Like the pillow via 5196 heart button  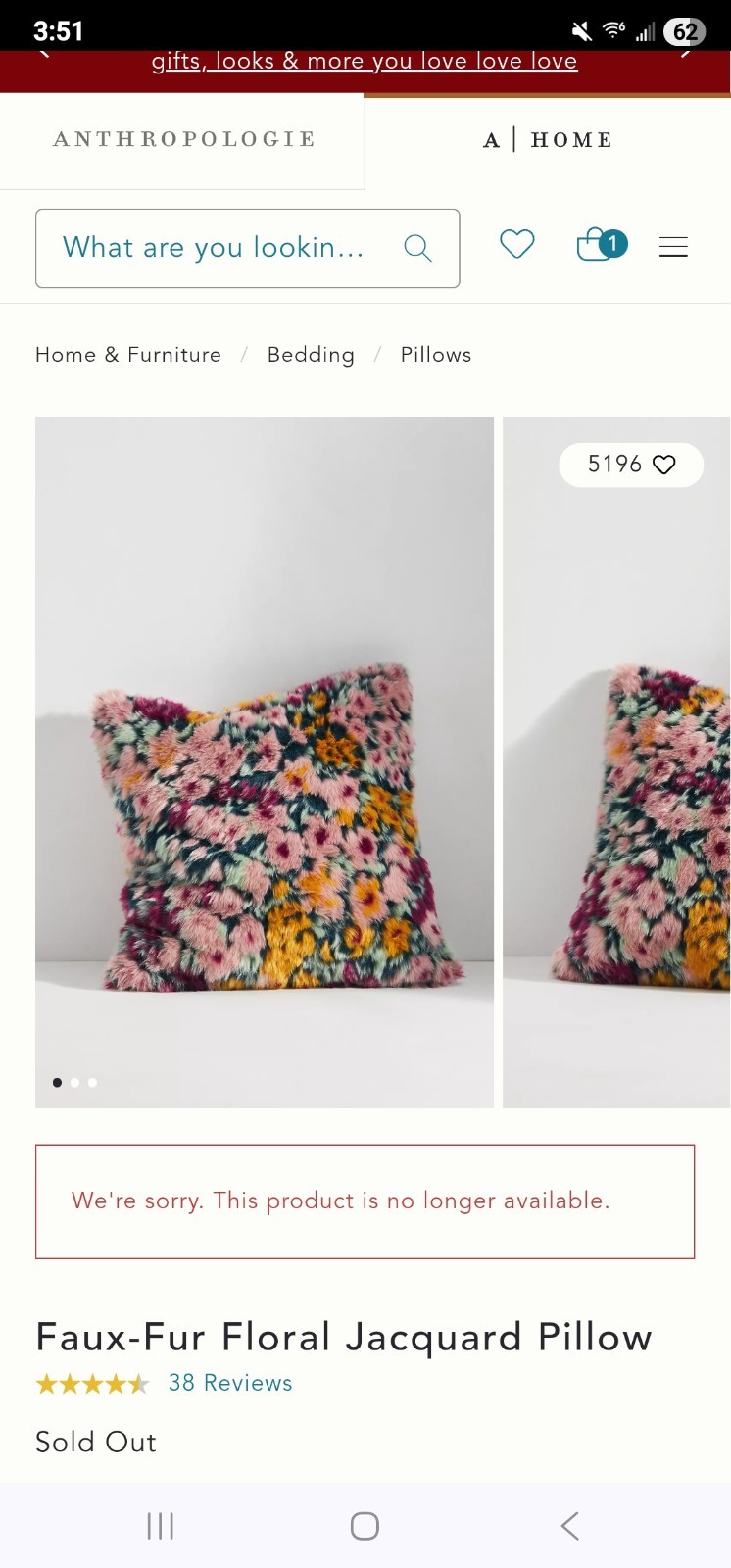click(x=631, y=465)
